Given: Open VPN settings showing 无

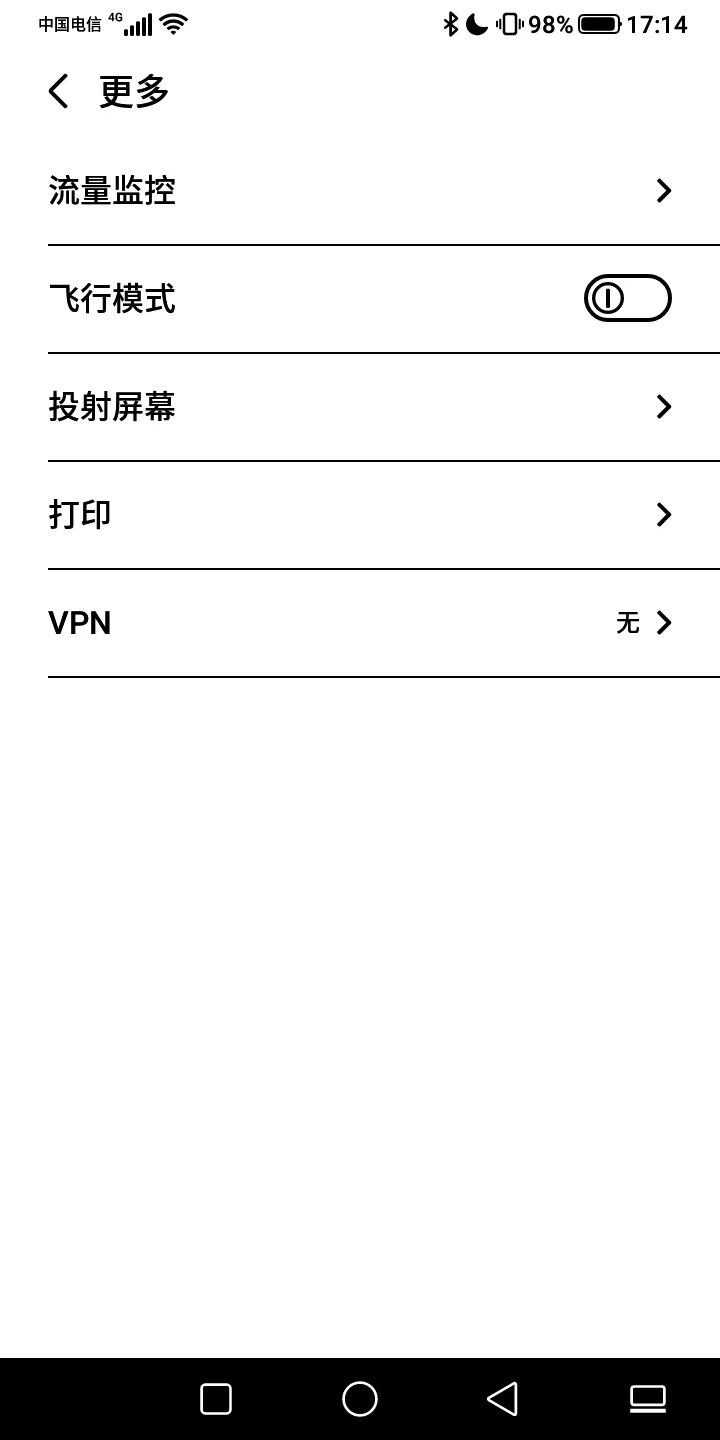Looking at the screenshot, I should tap(360, 622).
